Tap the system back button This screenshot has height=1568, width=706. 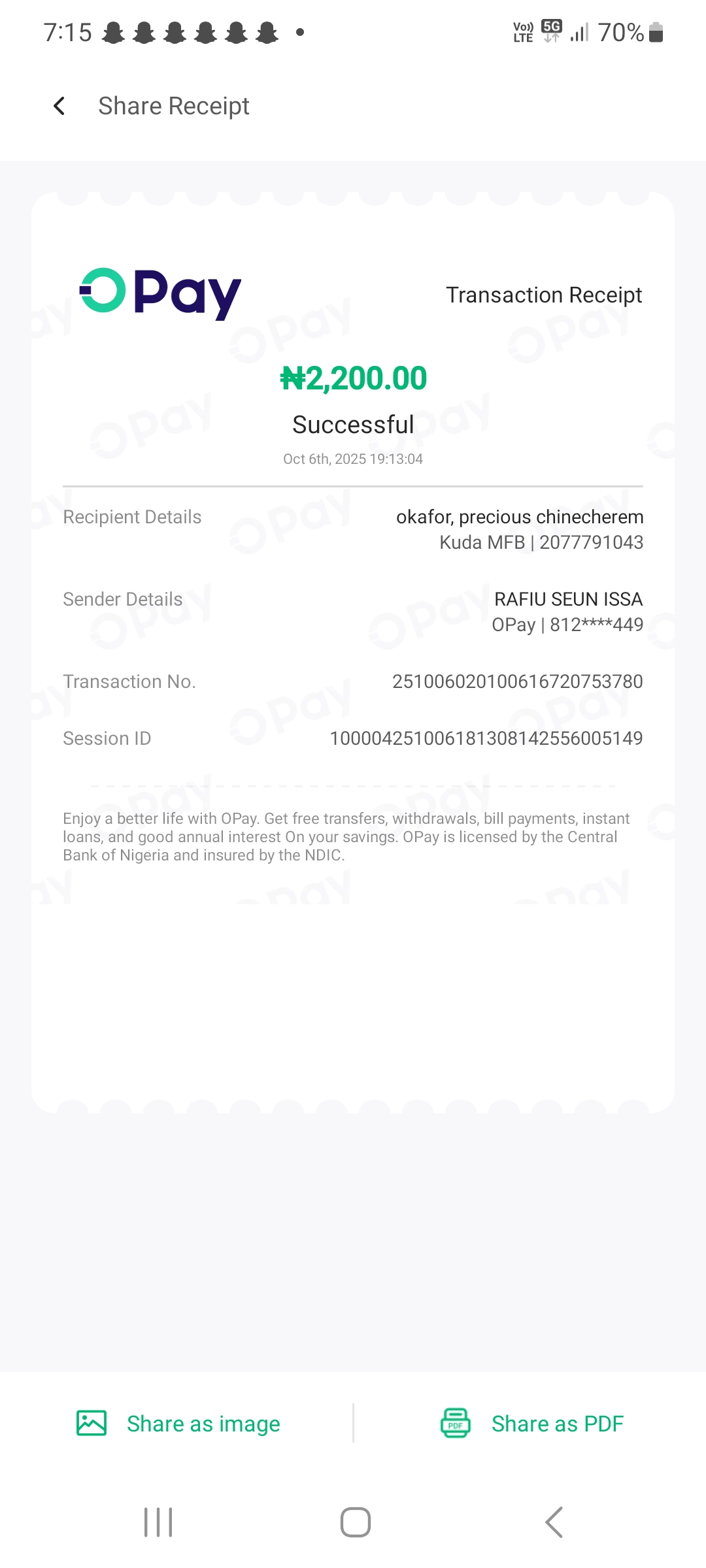pos(554,1522)
